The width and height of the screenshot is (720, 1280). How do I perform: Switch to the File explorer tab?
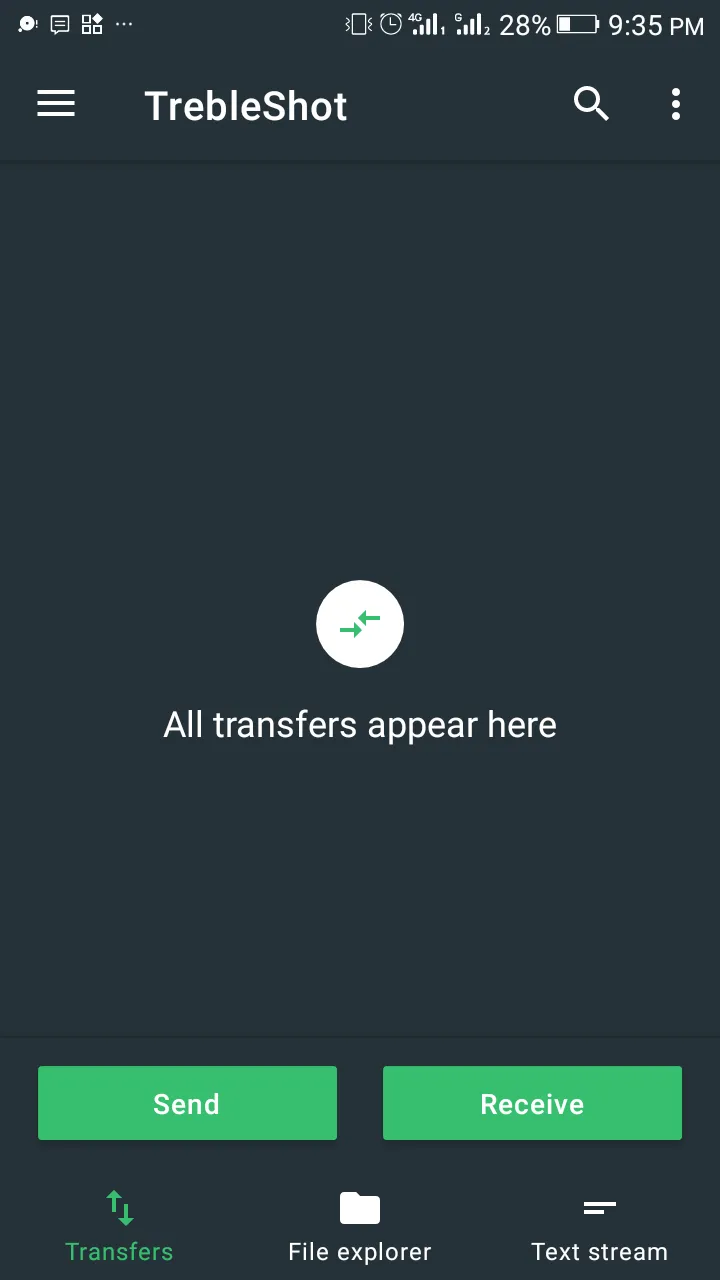[360, 1227]
